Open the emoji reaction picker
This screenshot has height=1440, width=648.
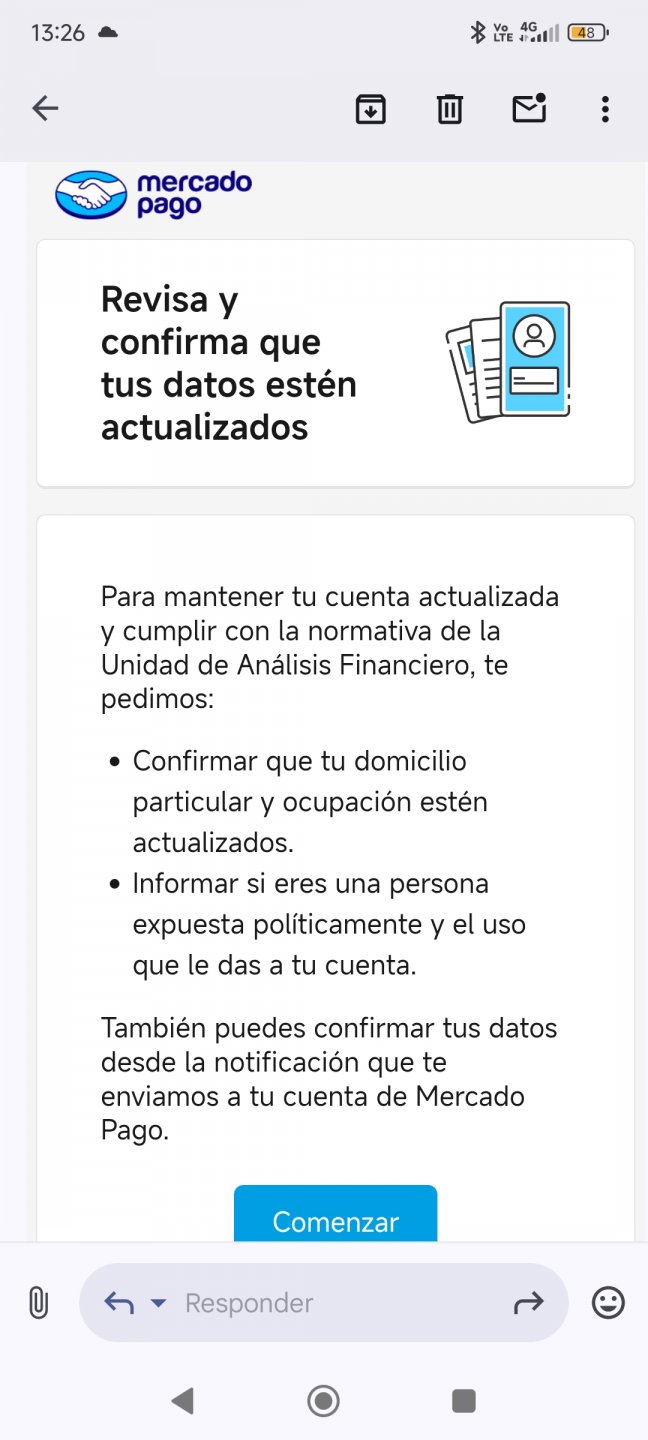pos(608,1302)
